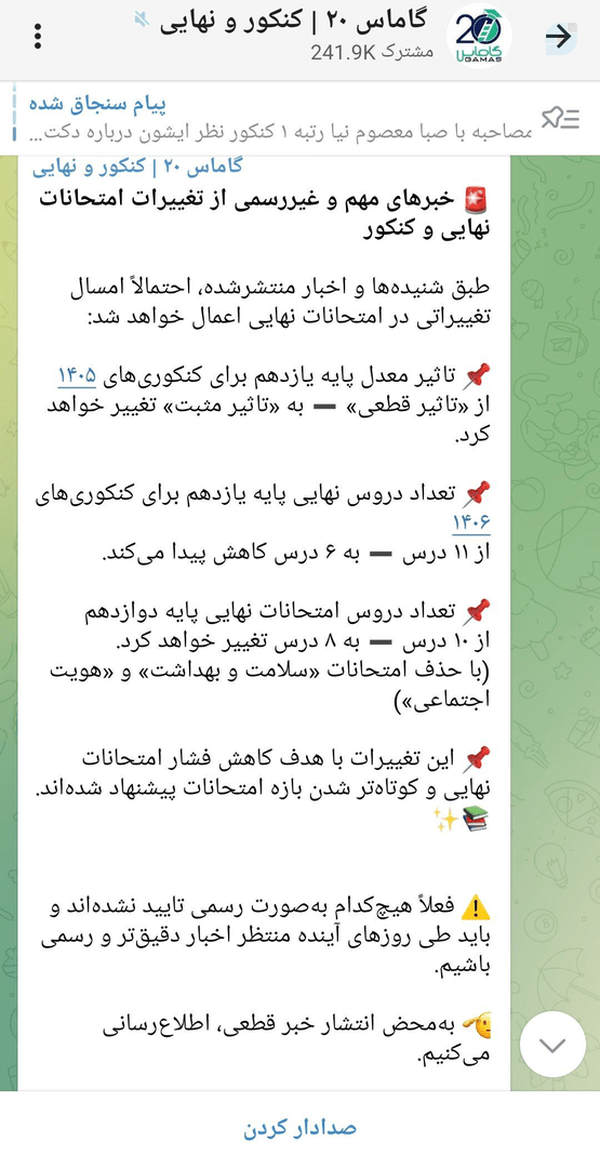Tap the underlined ۱۴۰۵ link
Screen dimensions: 600x1168
point(77,376)
